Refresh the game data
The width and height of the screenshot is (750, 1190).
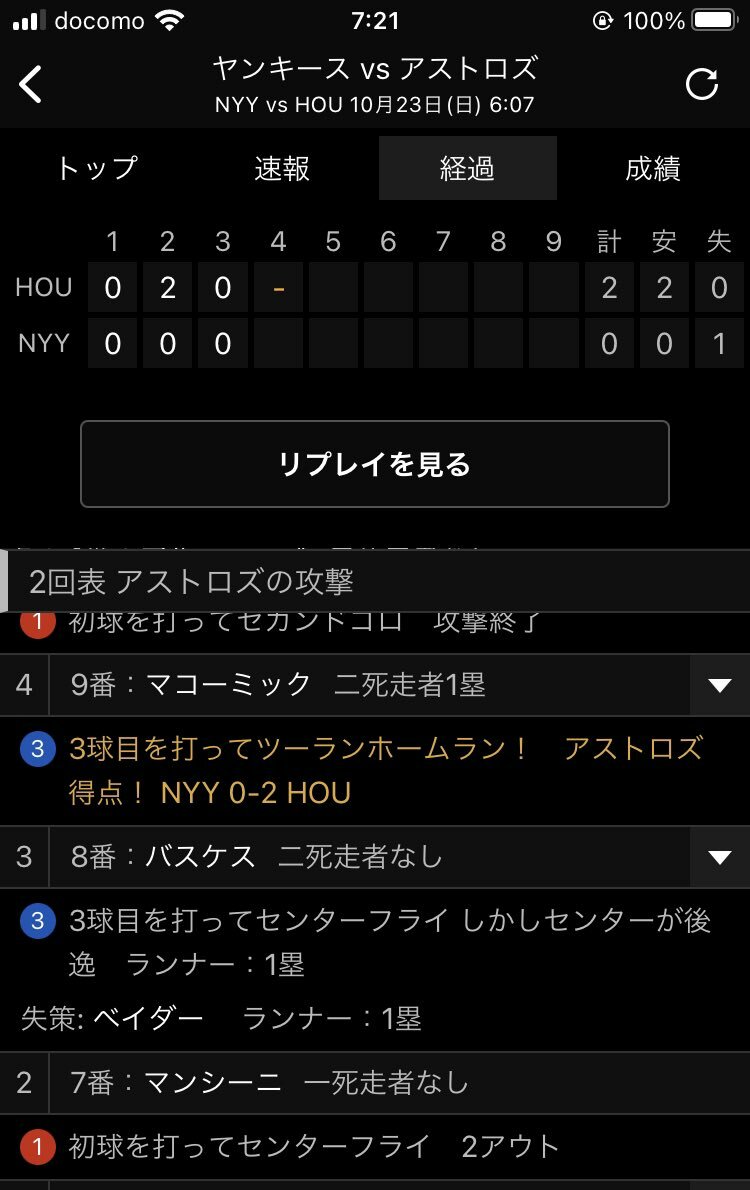701,85
